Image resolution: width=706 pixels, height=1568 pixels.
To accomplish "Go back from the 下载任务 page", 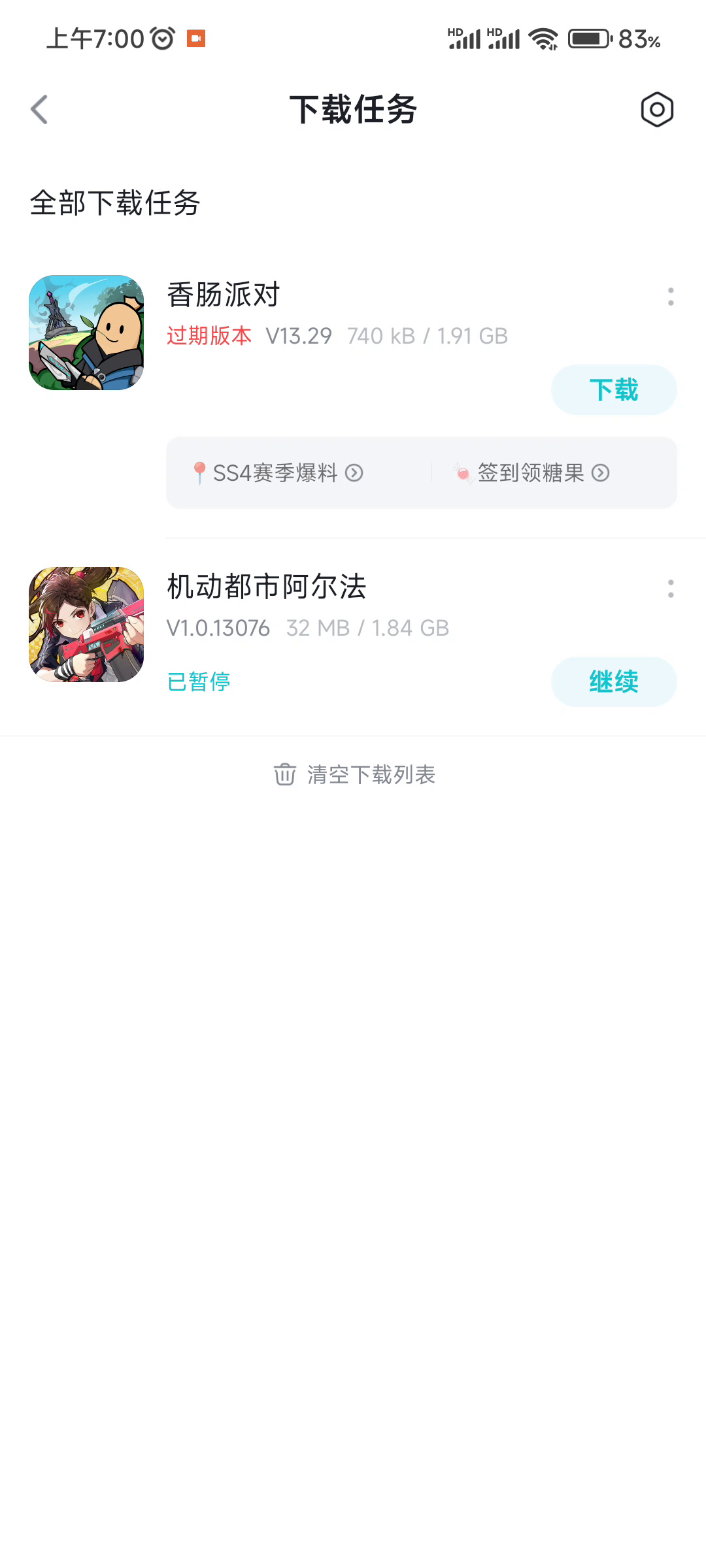I will coord(39,109).
